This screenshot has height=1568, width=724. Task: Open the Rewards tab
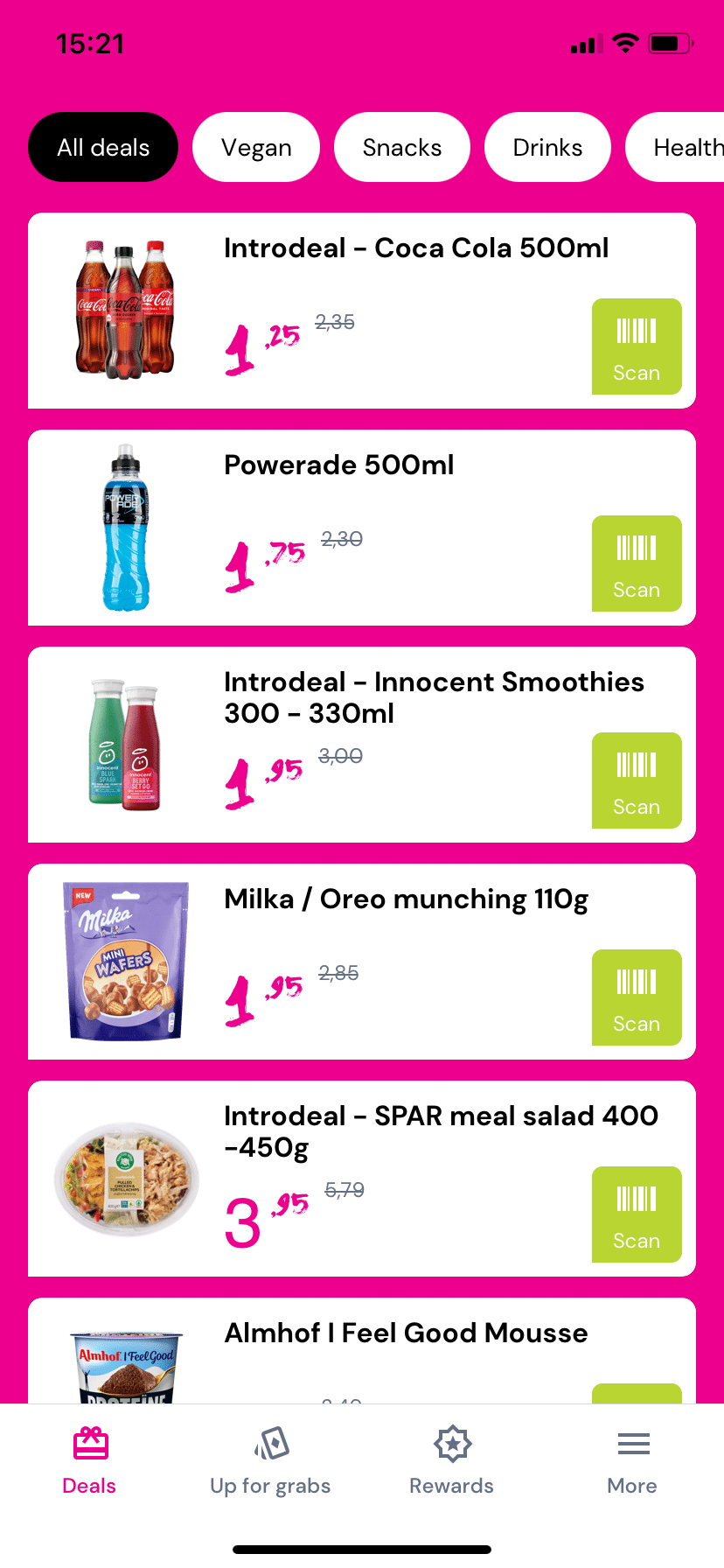(x=452, y=1460)
